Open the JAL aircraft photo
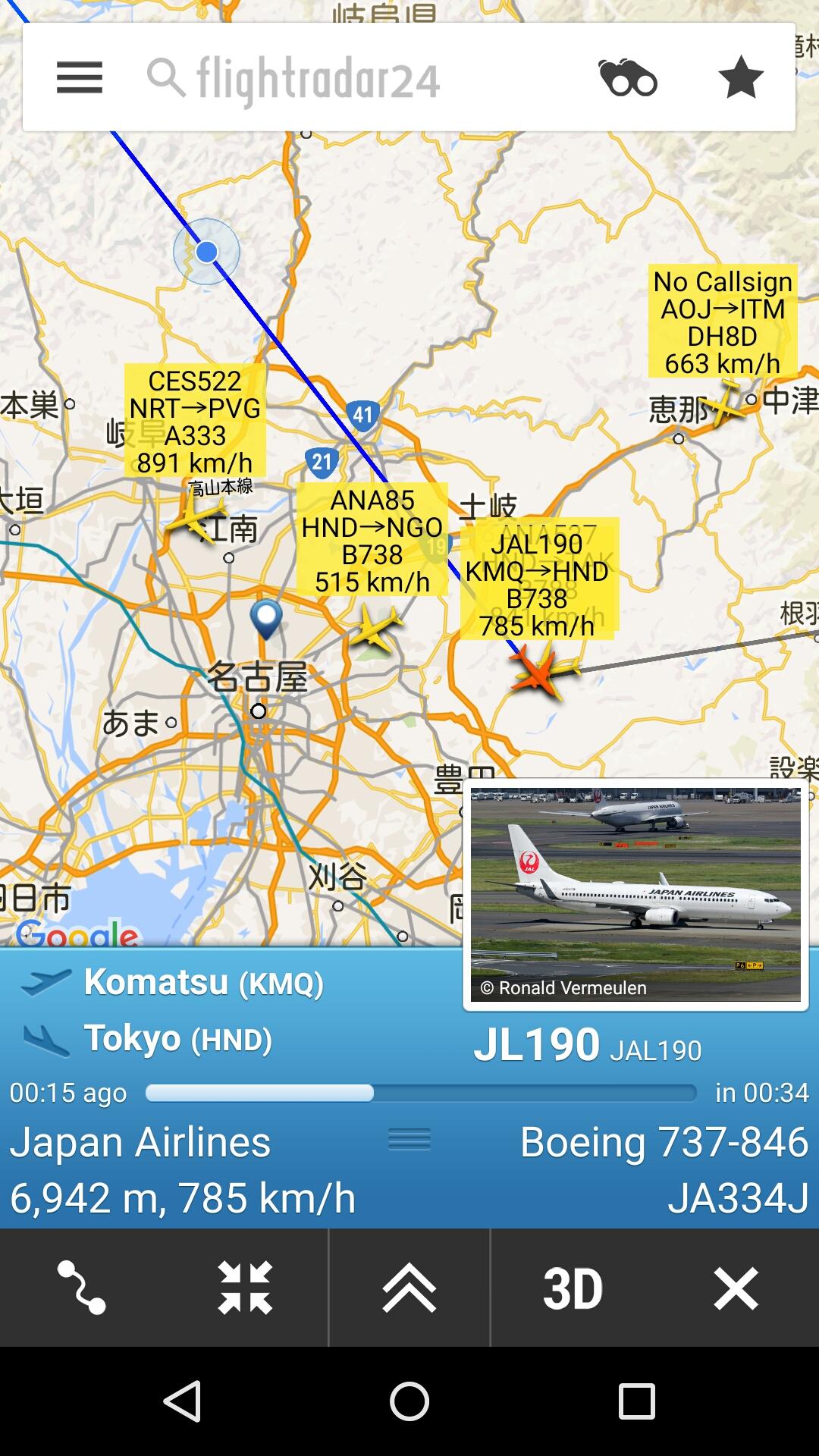This screenshot has width=819, height=1456. 635,893
